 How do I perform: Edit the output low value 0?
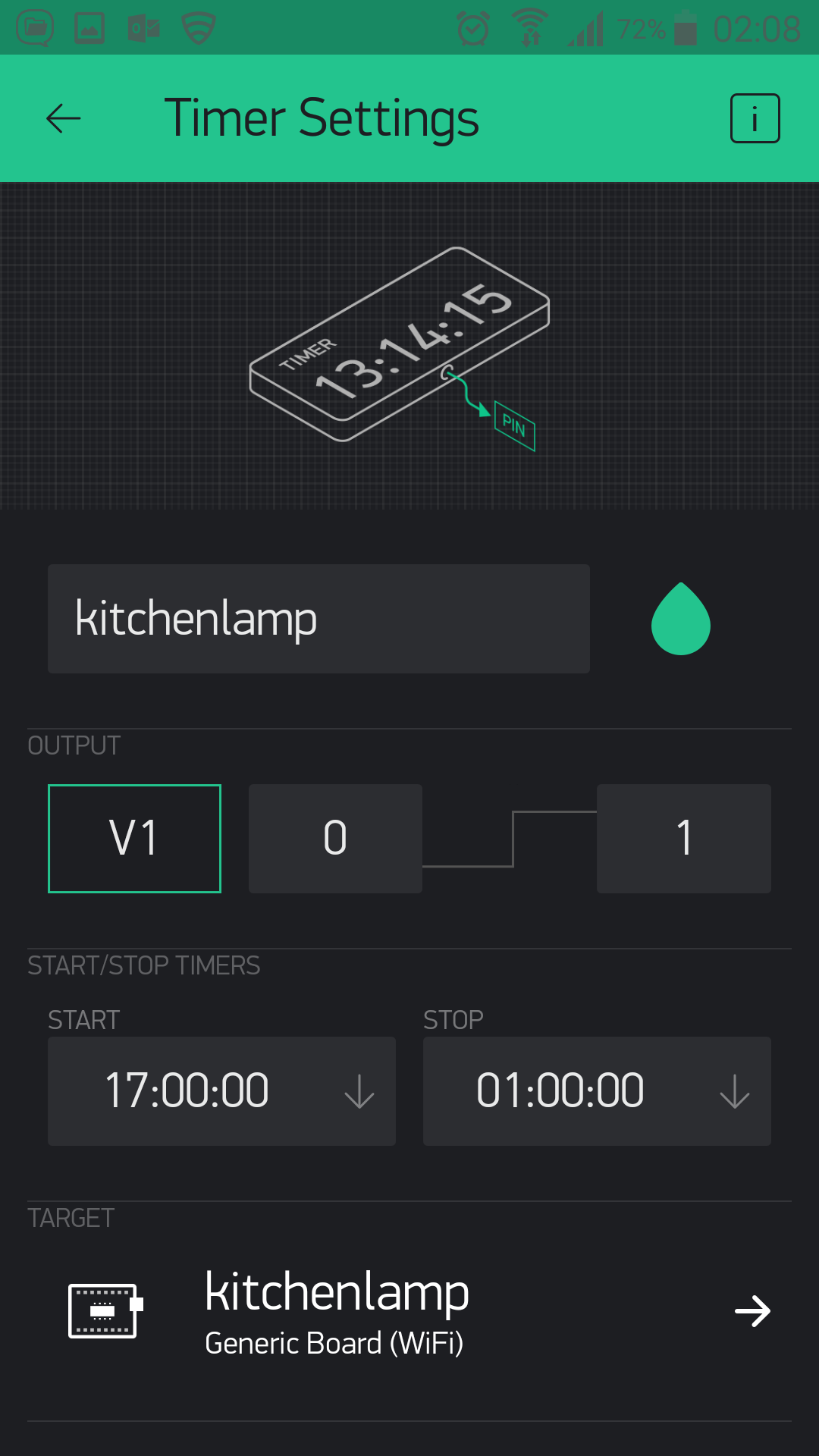point(335,839)
